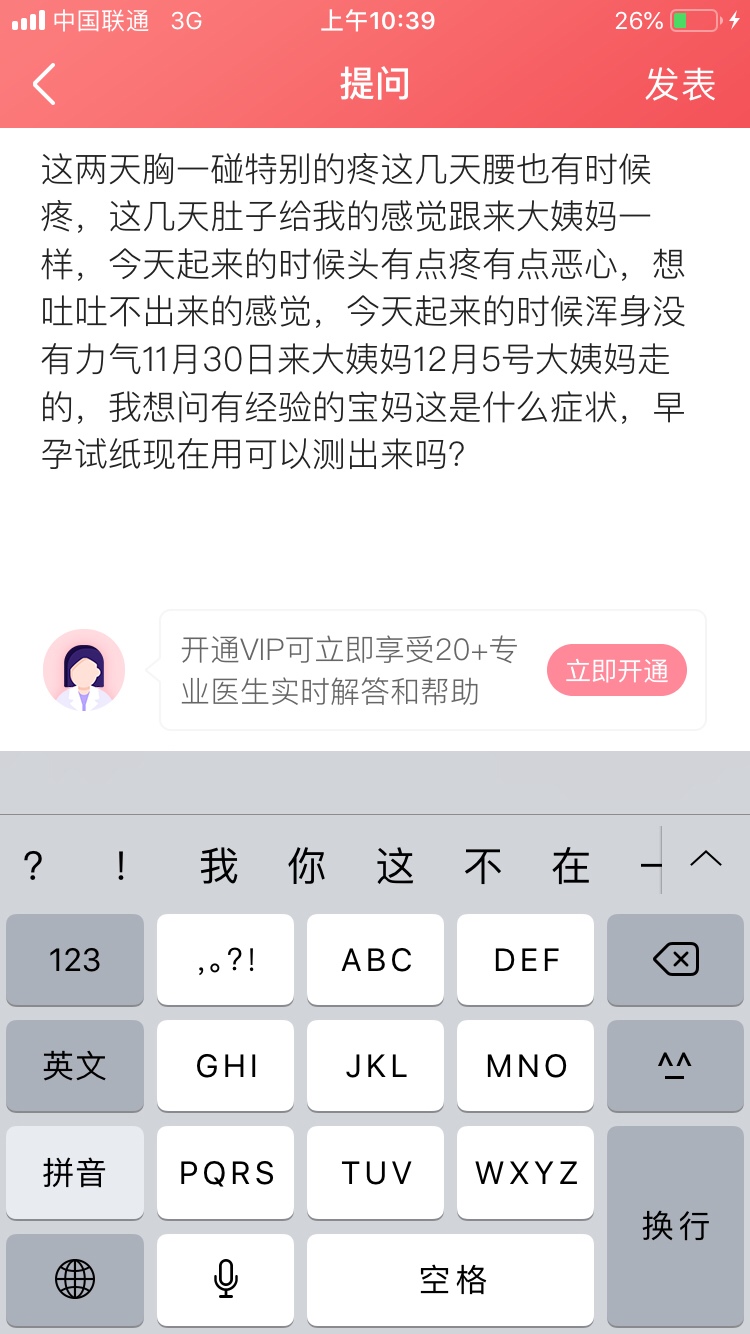Screen dimensions: 750x1334
Task: Switch the keyboard to 123 numbers
Action: pyautogui.click(x=75, y=960)
